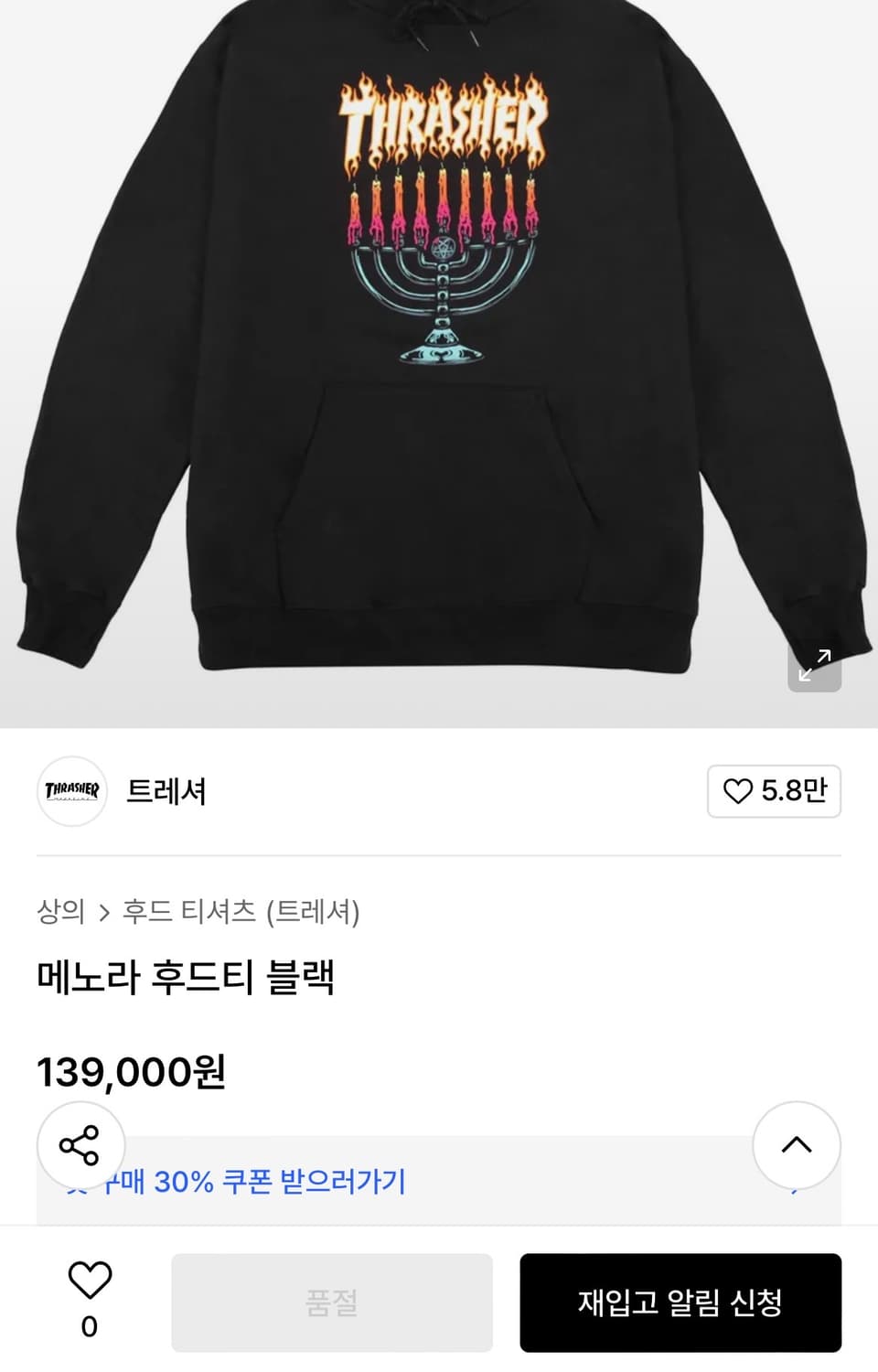Click the image fullscreen expand icon
This screenshot has width=878, height=1372.
pyautogui.click(x=815, y=669)
